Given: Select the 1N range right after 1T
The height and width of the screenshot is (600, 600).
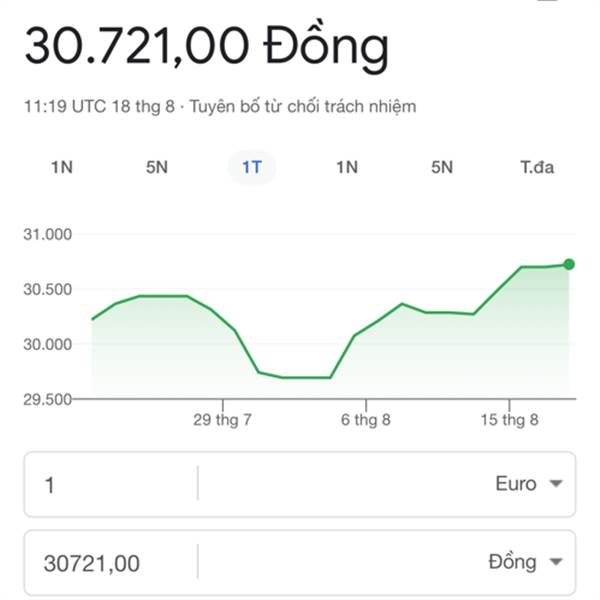Looking at the screenshot, I should tap(346, 167).
